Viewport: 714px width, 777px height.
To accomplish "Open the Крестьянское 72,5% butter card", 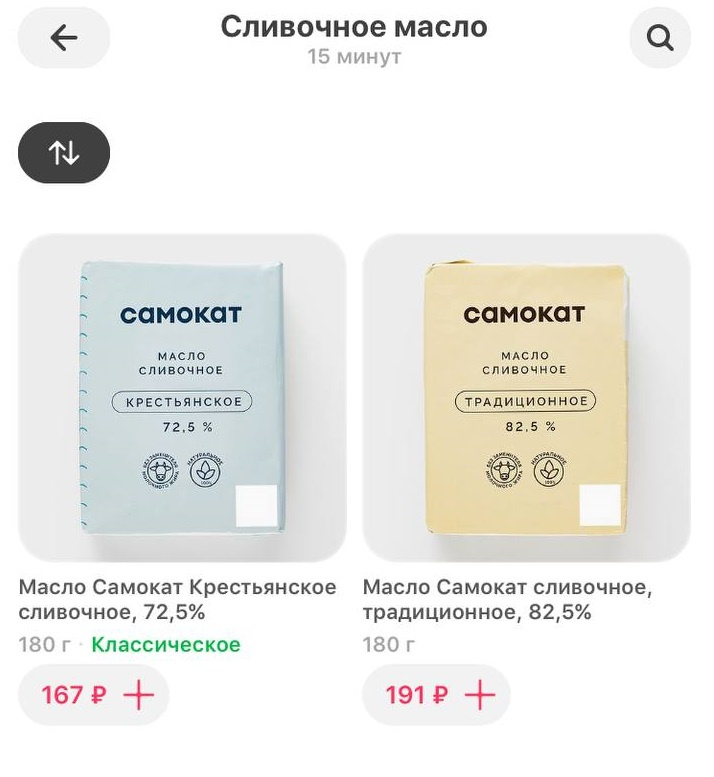I will click(182, 398).
